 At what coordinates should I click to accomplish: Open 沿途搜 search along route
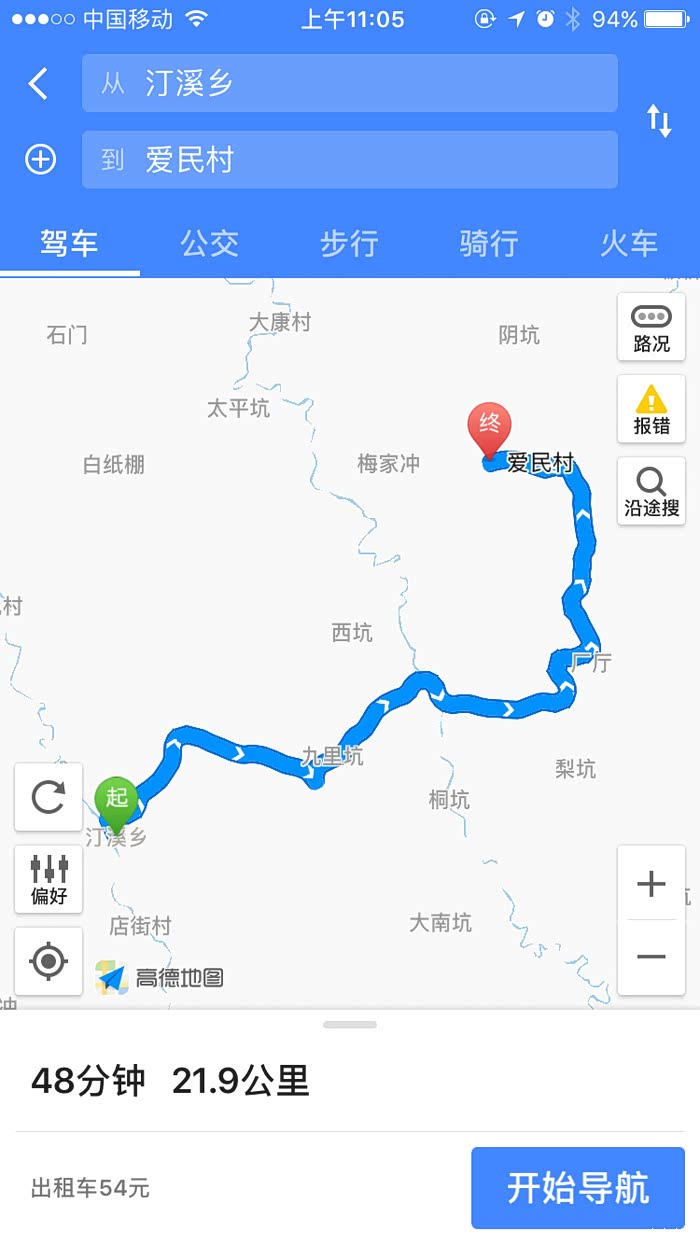click(651, 491)
